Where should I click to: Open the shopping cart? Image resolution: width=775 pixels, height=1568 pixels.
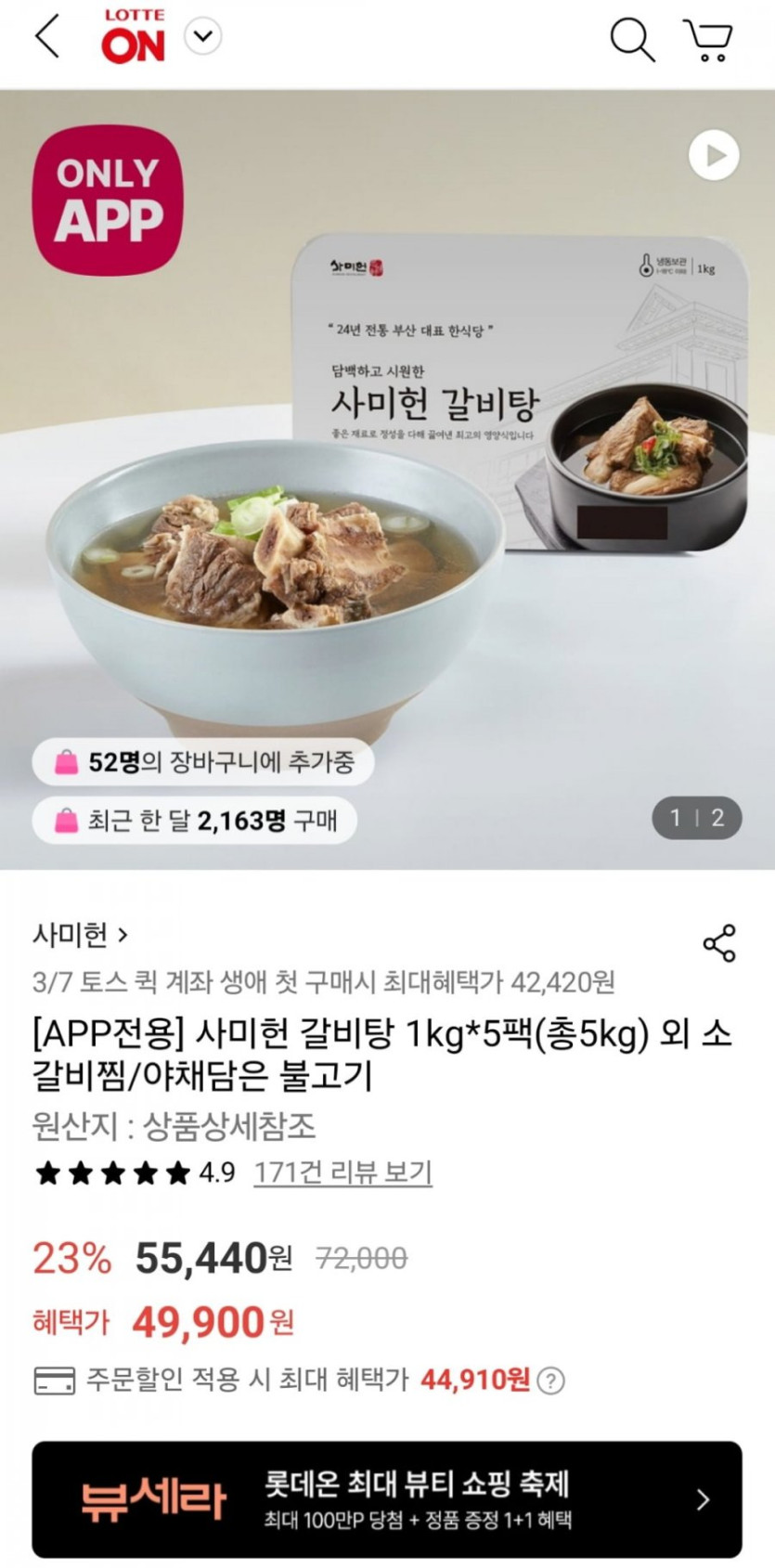pos(709,39)
